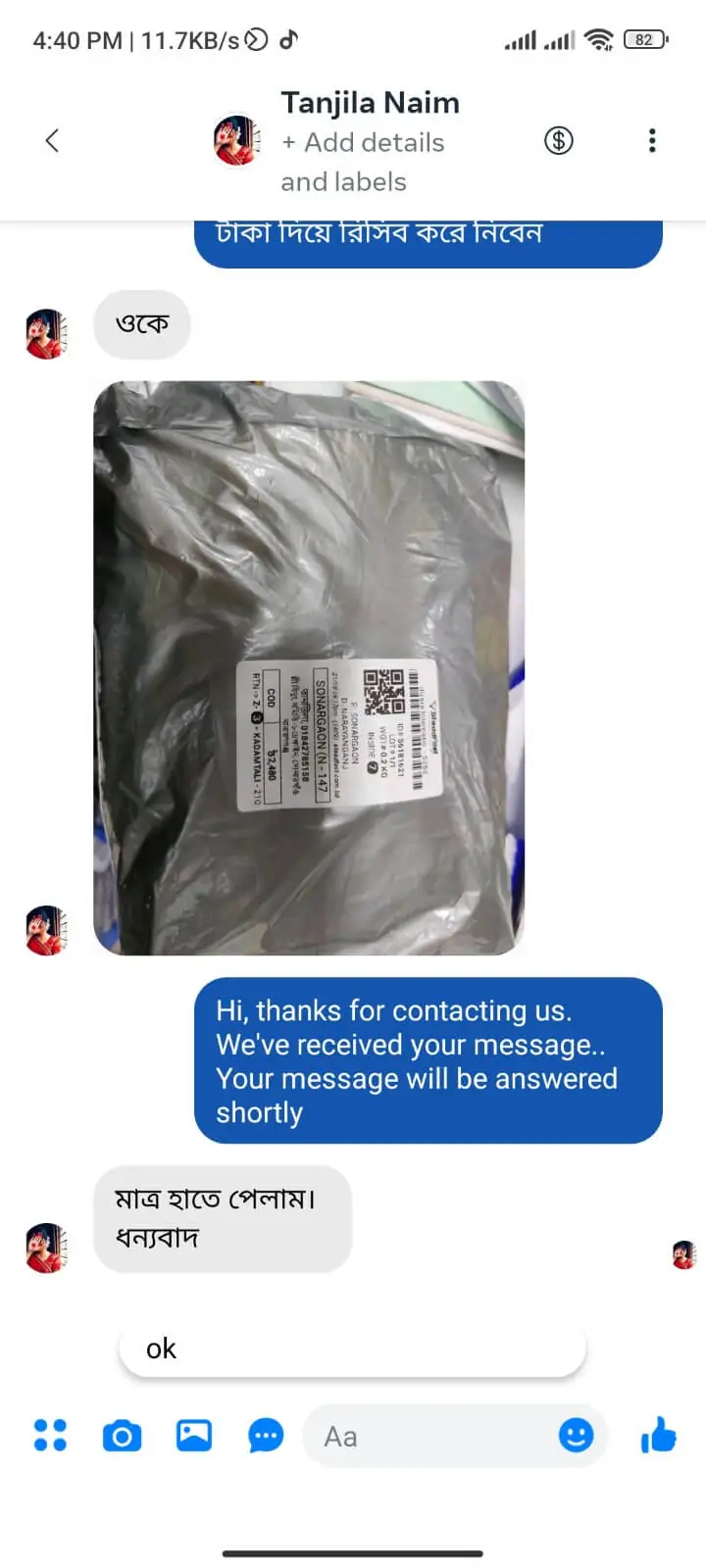Image resolution: width=706 pixels, height=1568 pixels.
Task: Send the suggested reply "ok"
Action: click(352, 1348)
